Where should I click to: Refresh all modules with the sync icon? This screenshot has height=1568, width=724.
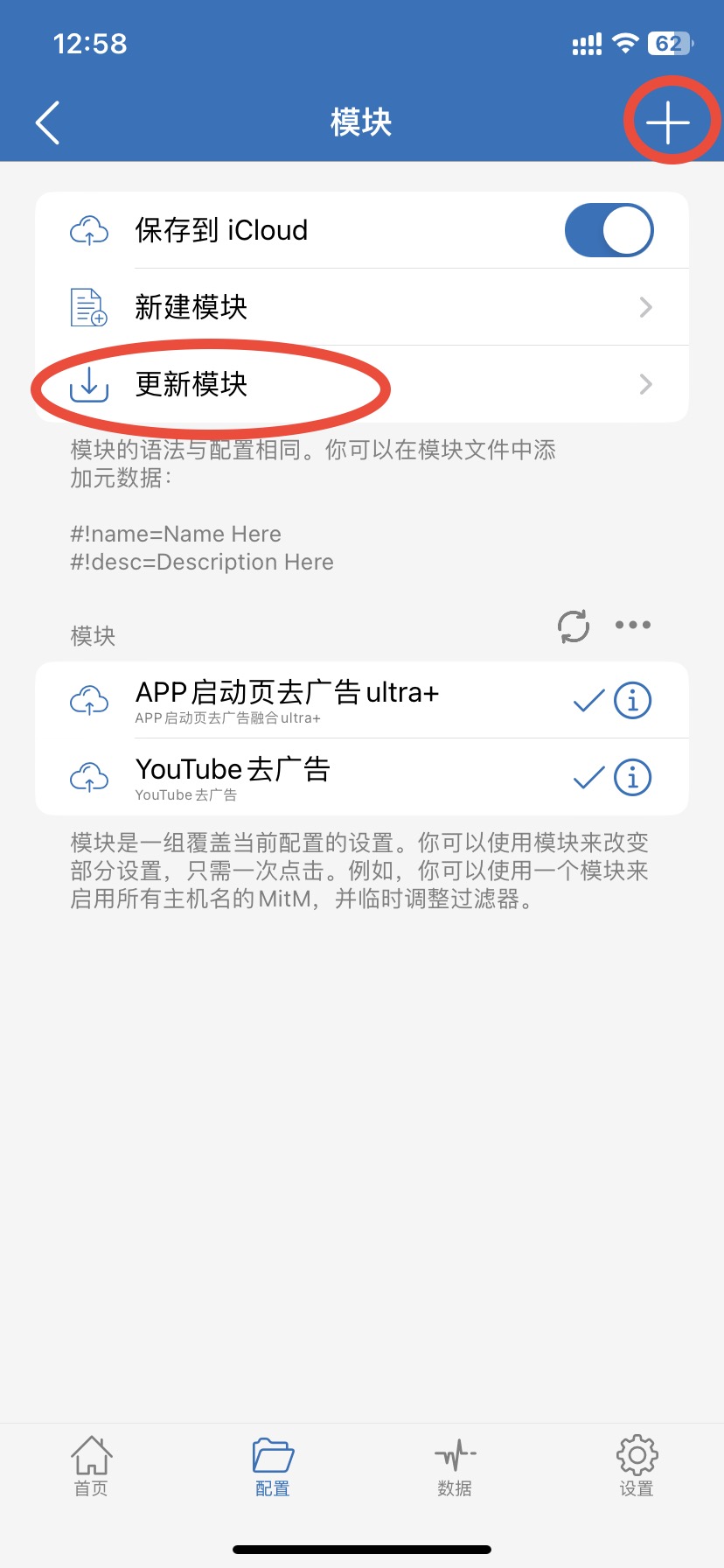click(x=574, y=626)
